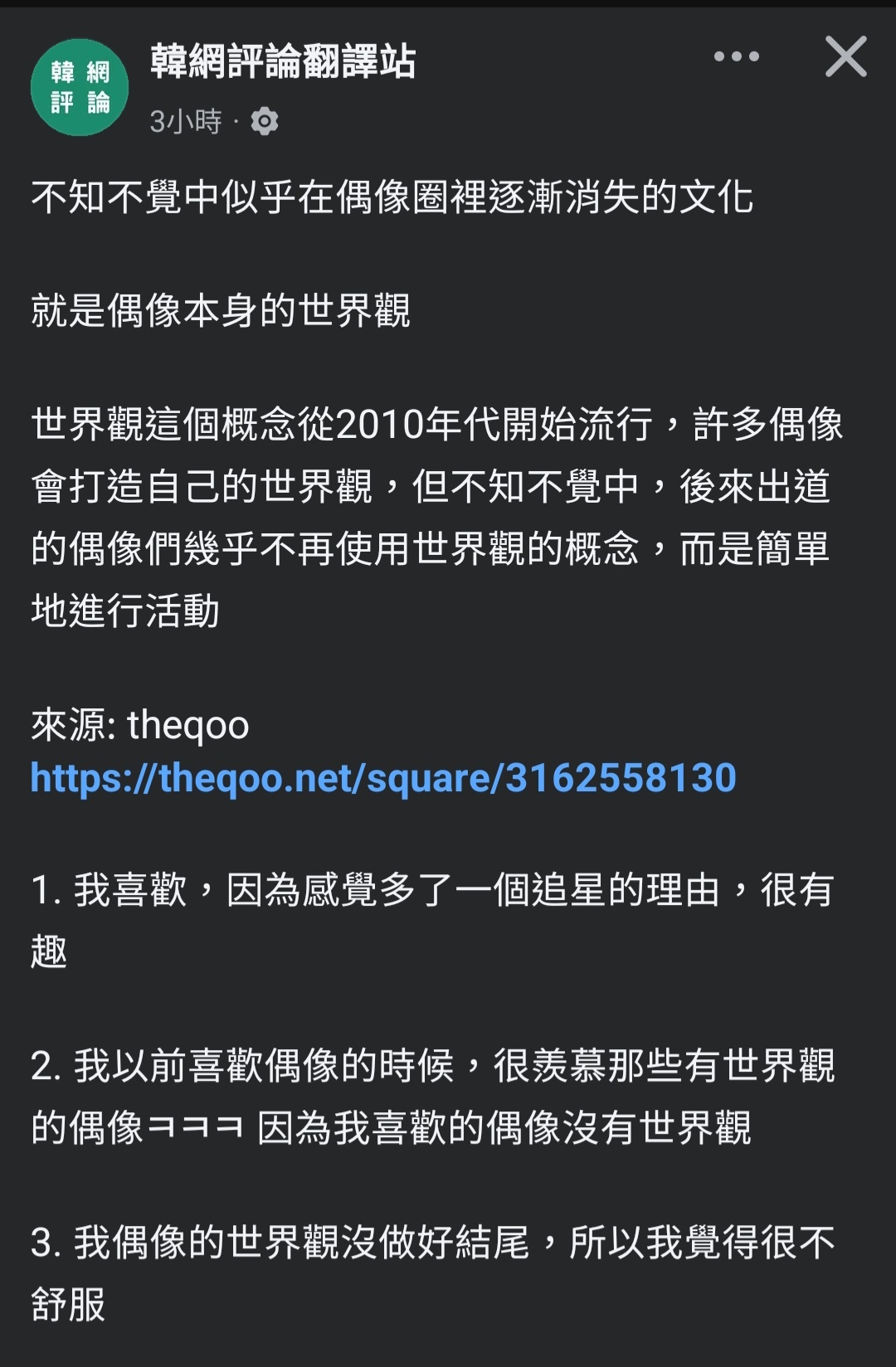Tap the 韓網評論 profile picture
The width and height of the screenshot is (896, 1367).
(80, 87)
